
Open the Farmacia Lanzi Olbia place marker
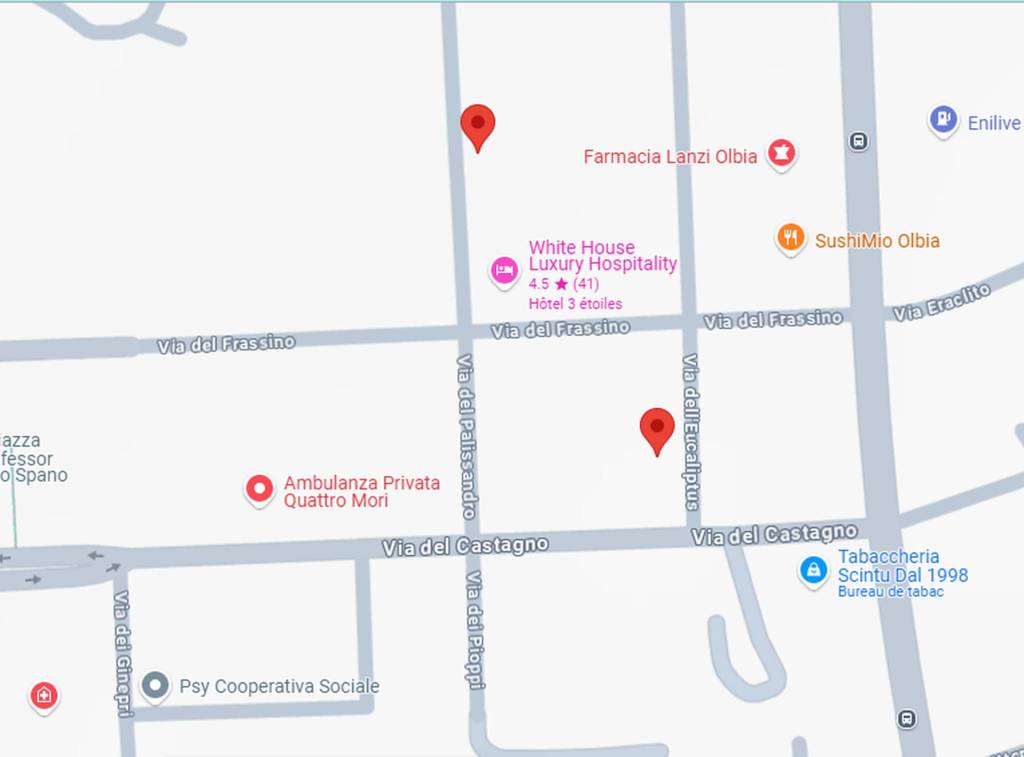click(781, 153)
